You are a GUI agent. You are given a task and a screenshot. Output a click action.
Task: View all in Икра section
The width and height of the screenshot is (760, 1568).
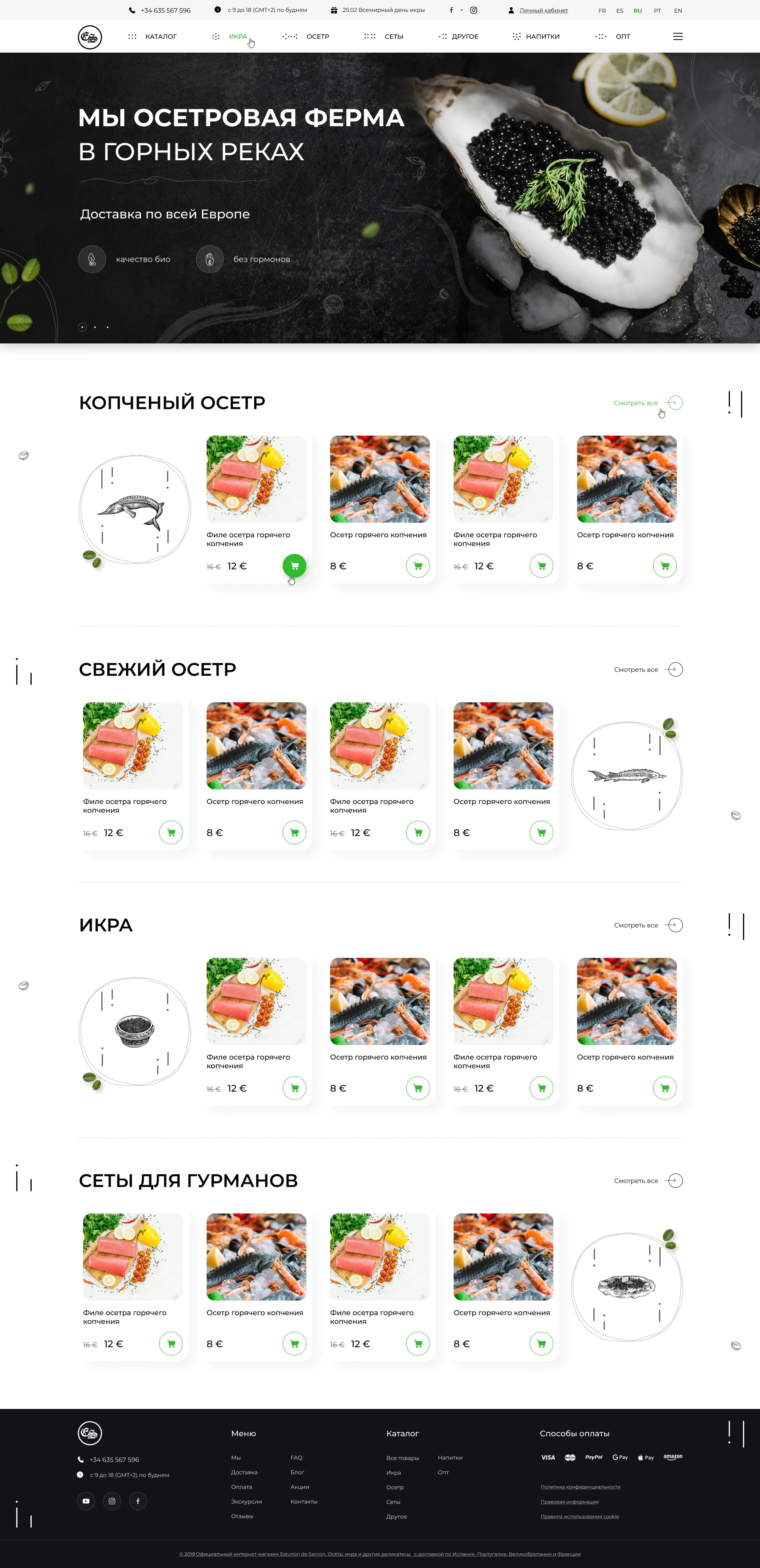click(648, 925)
